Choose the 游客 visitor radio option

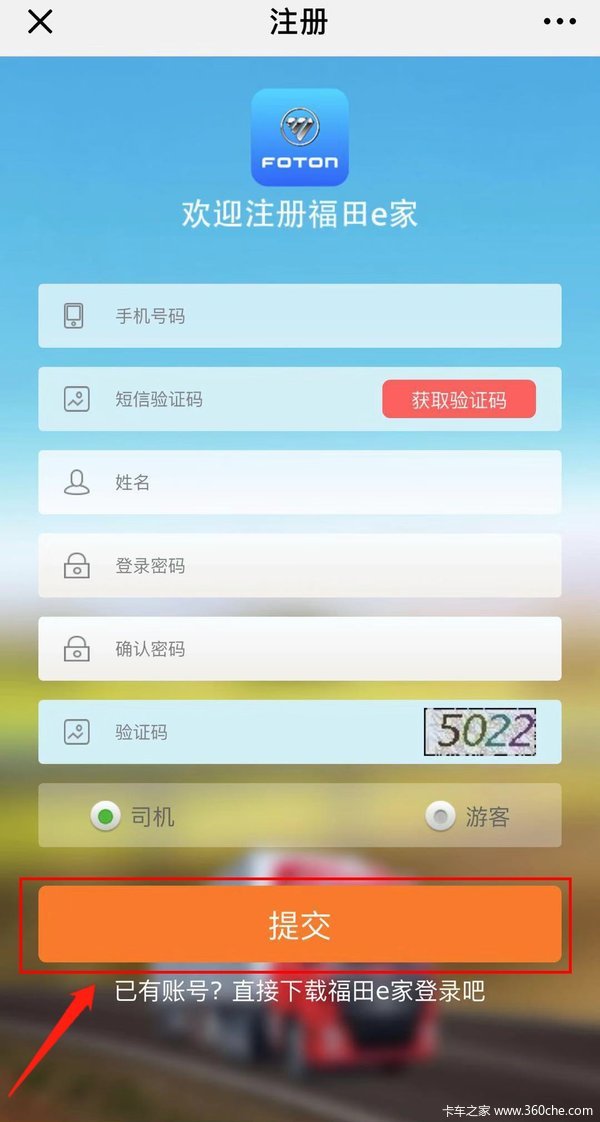tap(441, 817)
